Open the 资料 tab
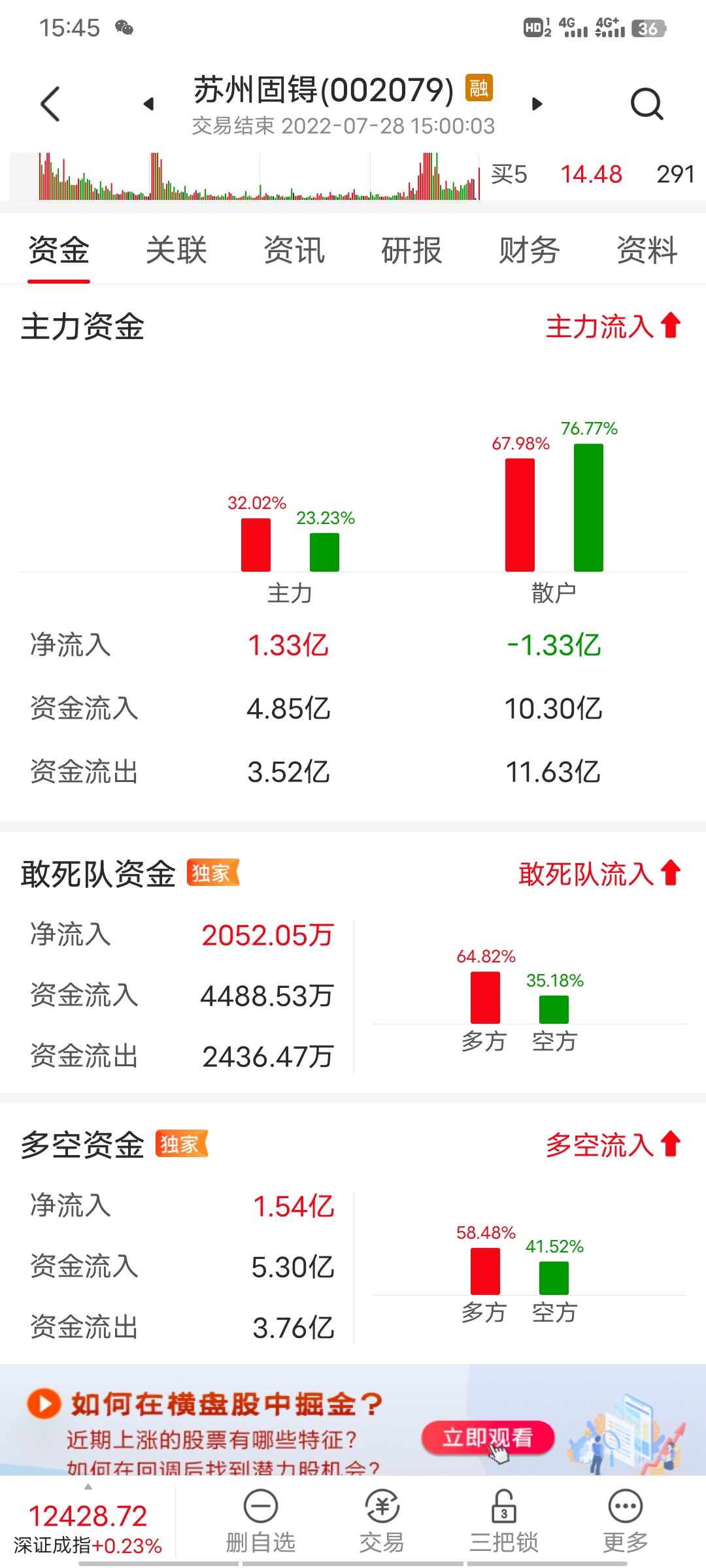 [647, 251]
